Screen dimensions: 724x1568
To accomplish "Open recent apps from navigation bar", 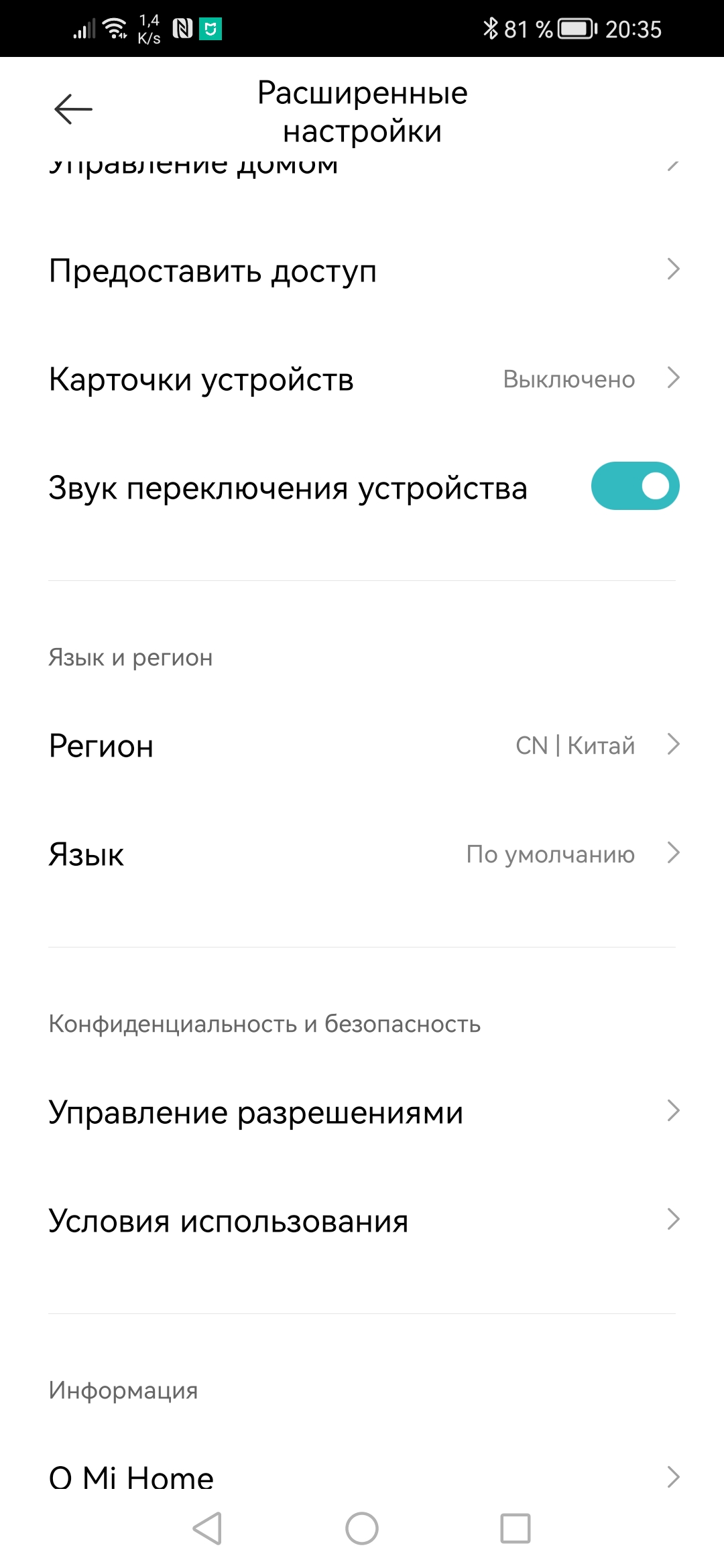I will click(515, 1528).
